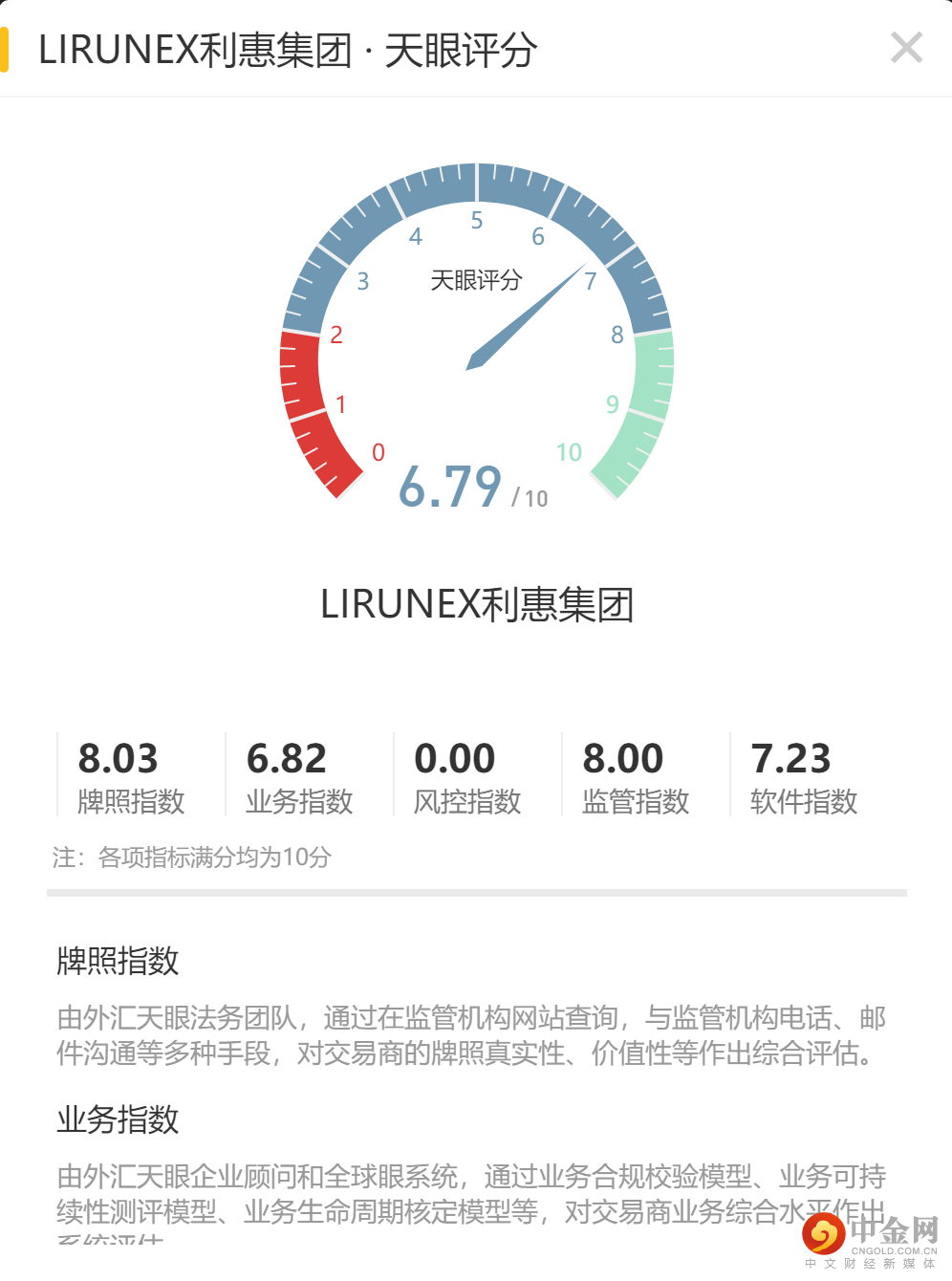
Task: Select the 风控指数 score of 0.00
Action: [456, 759]
